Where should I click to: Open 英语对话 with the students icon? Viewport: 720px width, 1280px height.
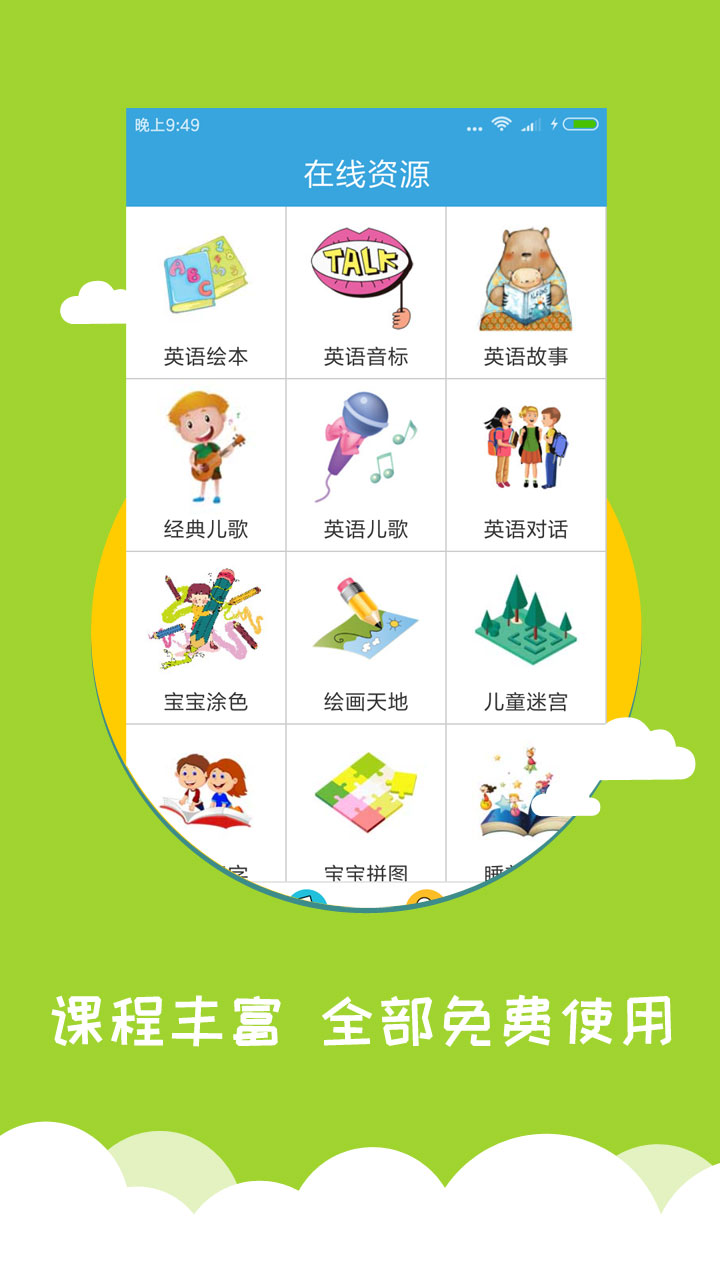[x=525, y=445]
